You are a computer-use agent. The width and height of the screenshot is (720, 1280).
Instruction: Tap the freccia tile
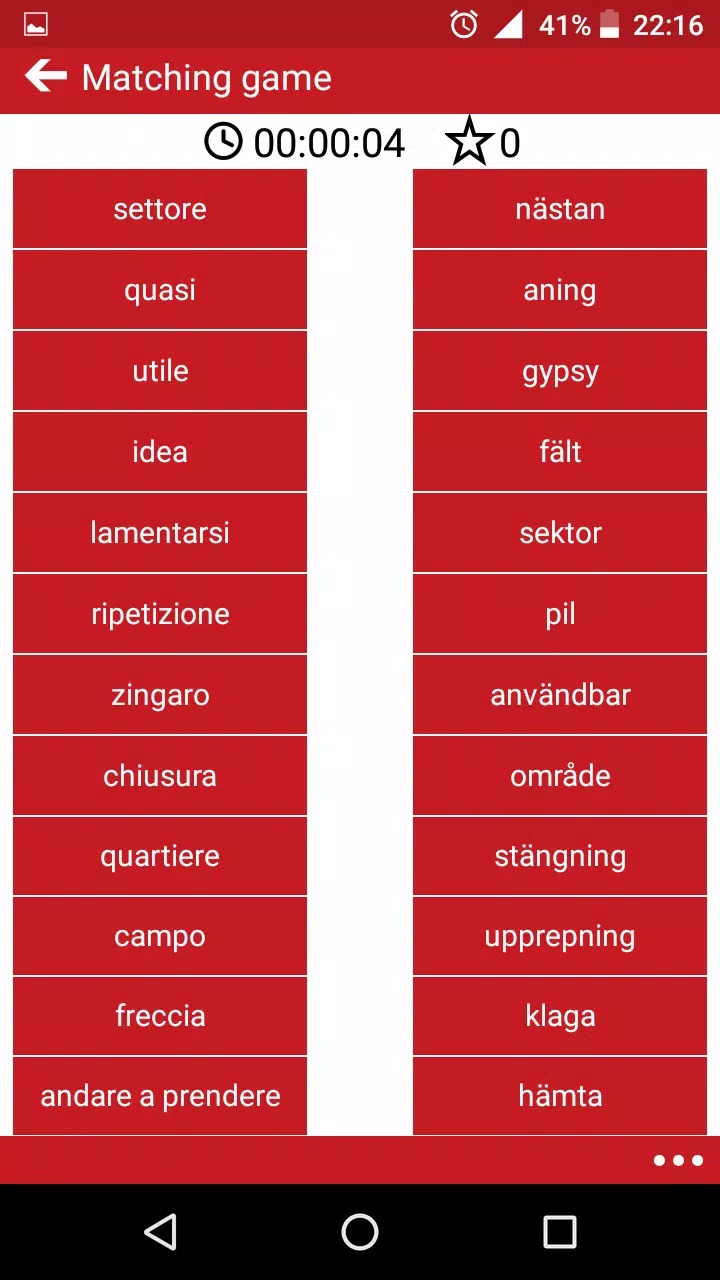click(160, 1015)
